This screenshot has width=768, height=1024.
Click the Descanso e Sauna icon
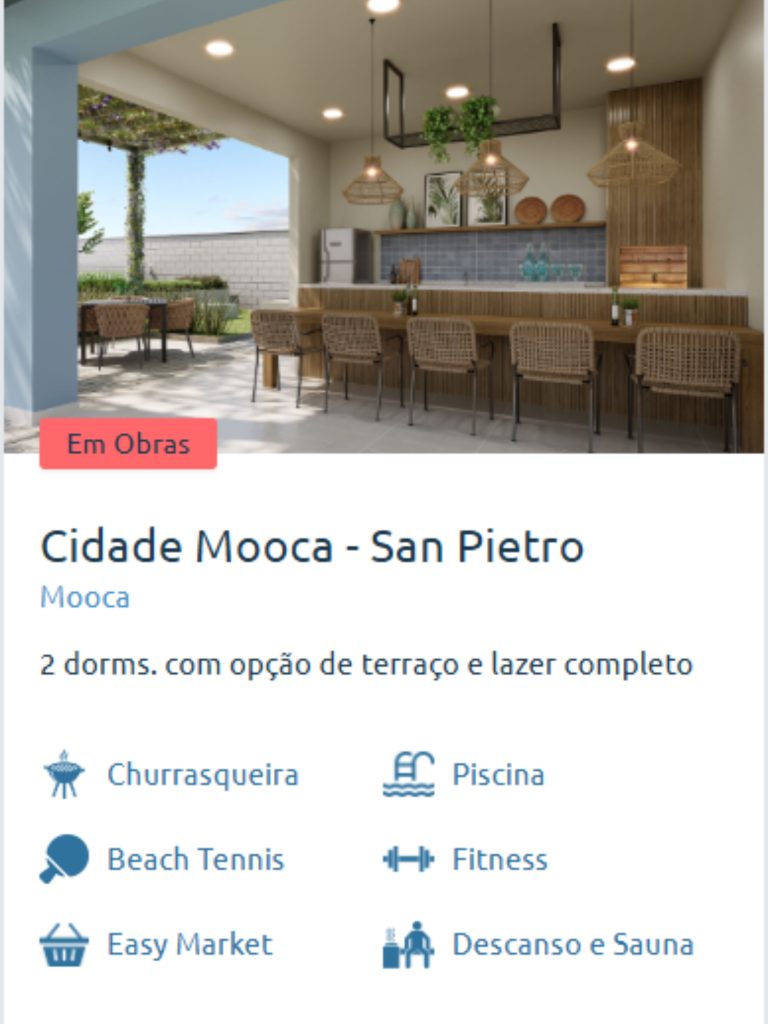409,942
